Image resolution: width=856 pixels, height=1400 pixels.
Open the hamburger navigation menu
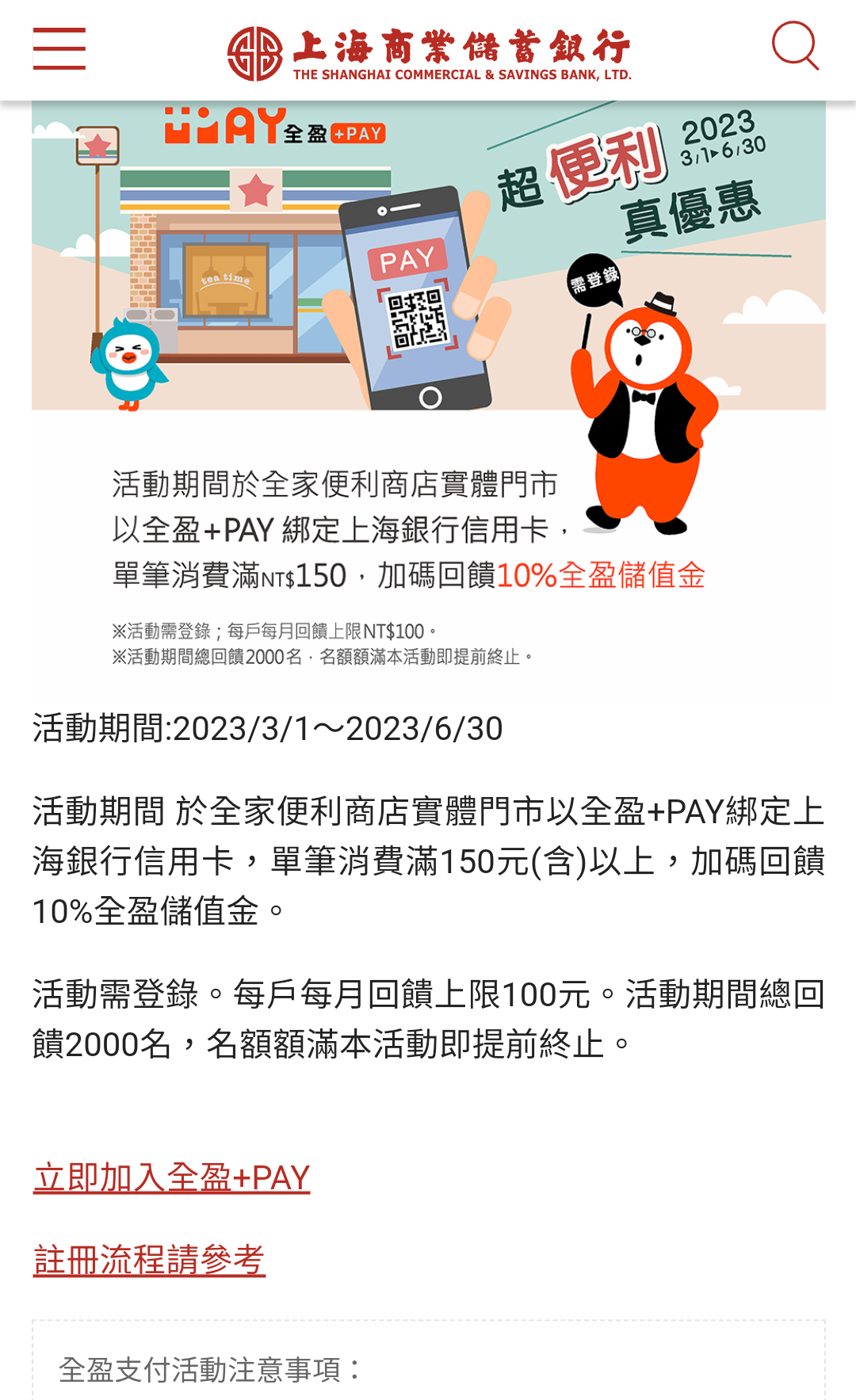[59, 49]
